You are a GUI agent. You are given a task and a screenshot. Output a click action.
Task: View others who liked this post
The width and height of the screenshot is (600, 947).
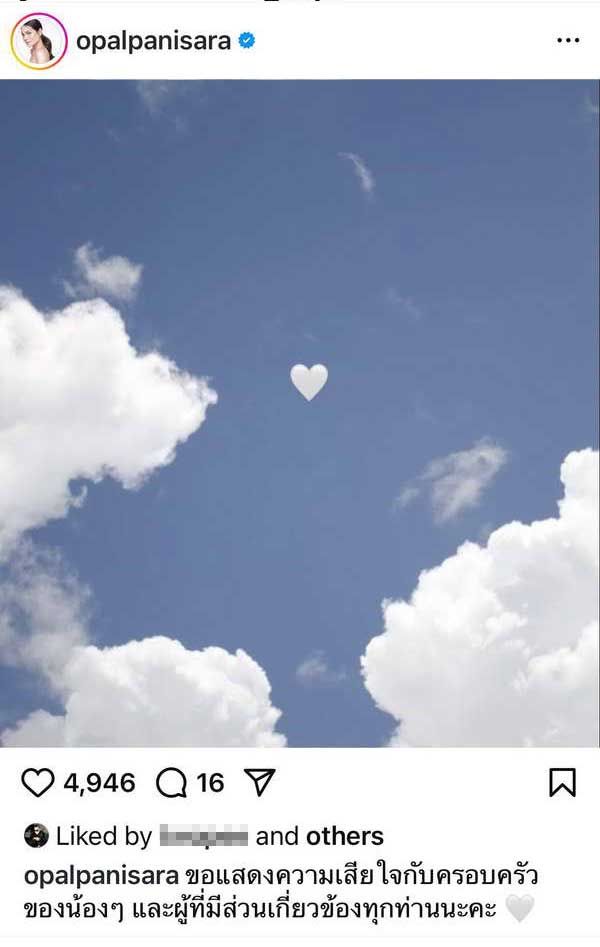click(344, 836)
